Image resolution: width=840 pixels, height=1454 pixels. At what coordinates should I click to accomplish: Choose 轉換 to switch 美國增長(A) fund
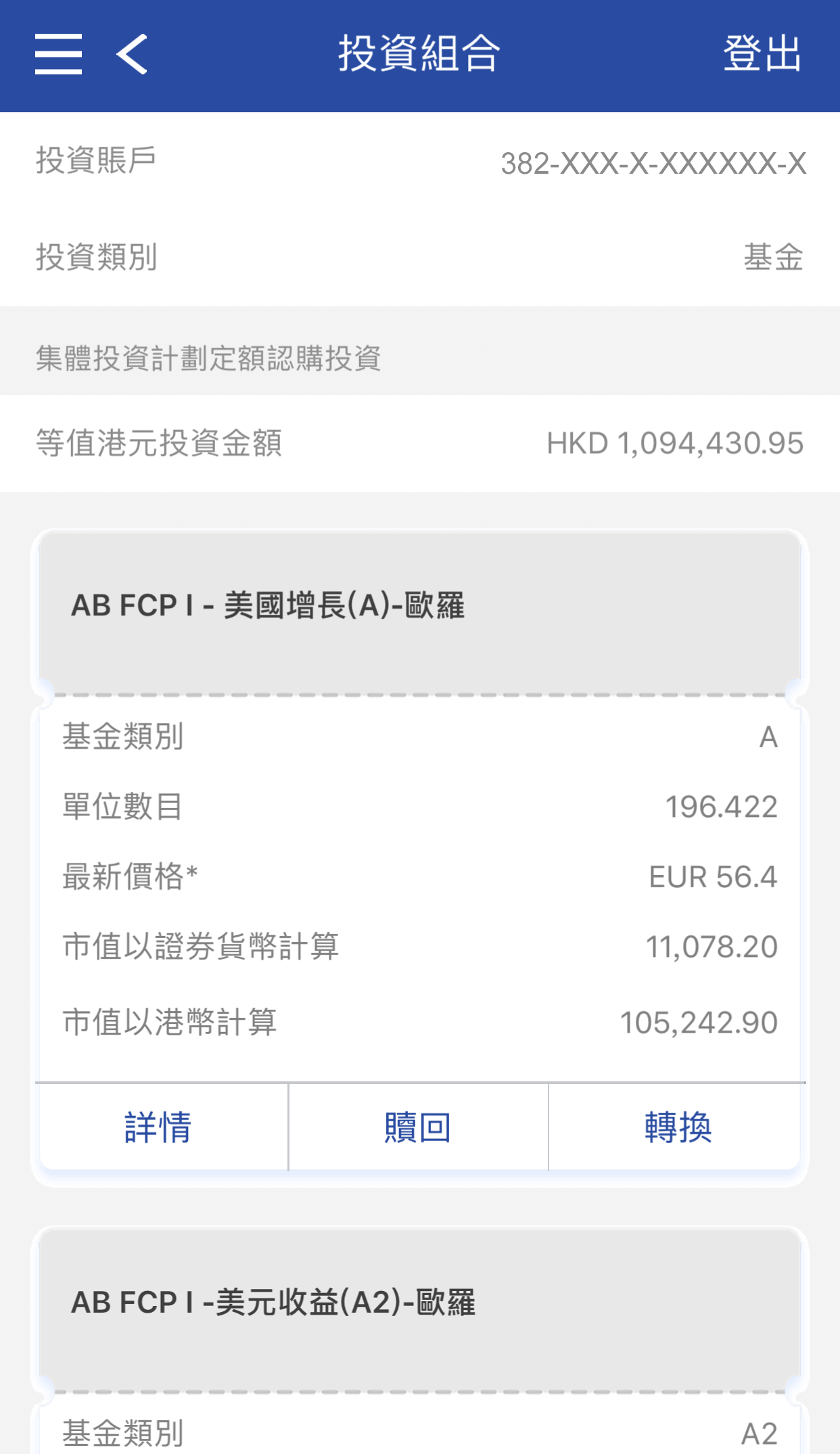pyautogui.click(x=678, y=1127)
